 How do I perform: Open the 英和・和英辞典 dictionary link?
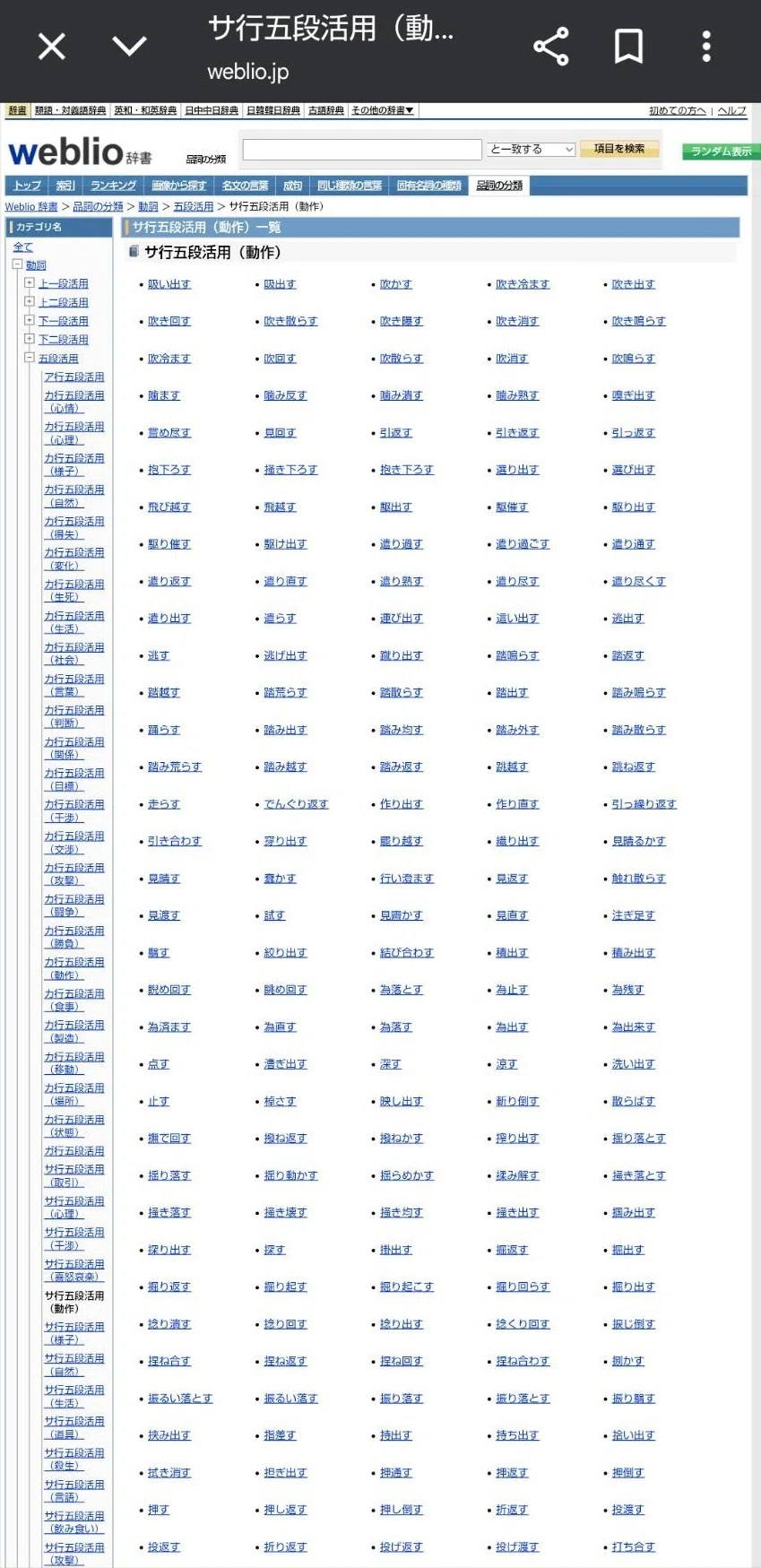pyautogui.click(x=145, y=110)
